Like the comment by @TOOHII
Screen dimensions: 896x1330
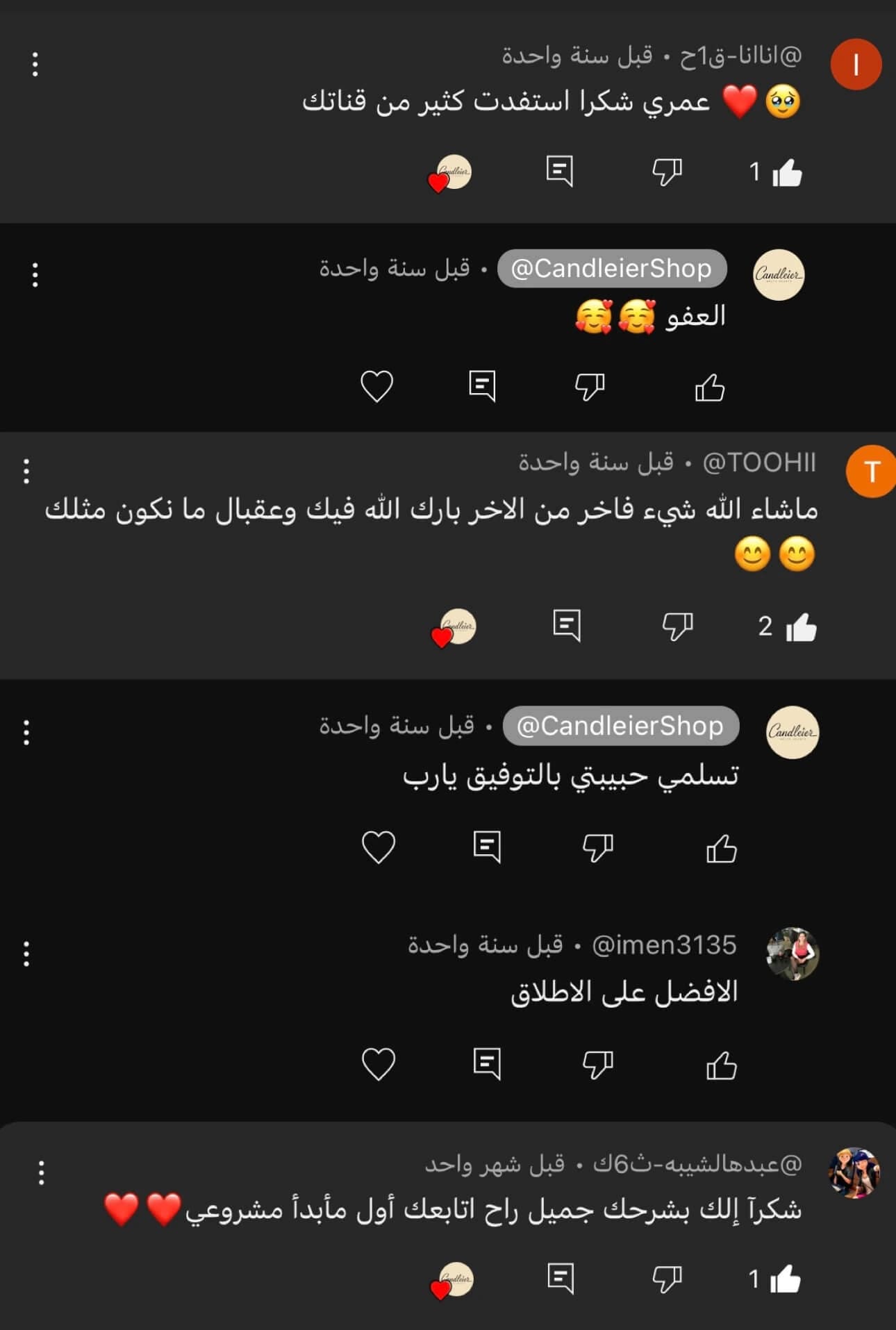pyautogui.click(x=801, y=627)
